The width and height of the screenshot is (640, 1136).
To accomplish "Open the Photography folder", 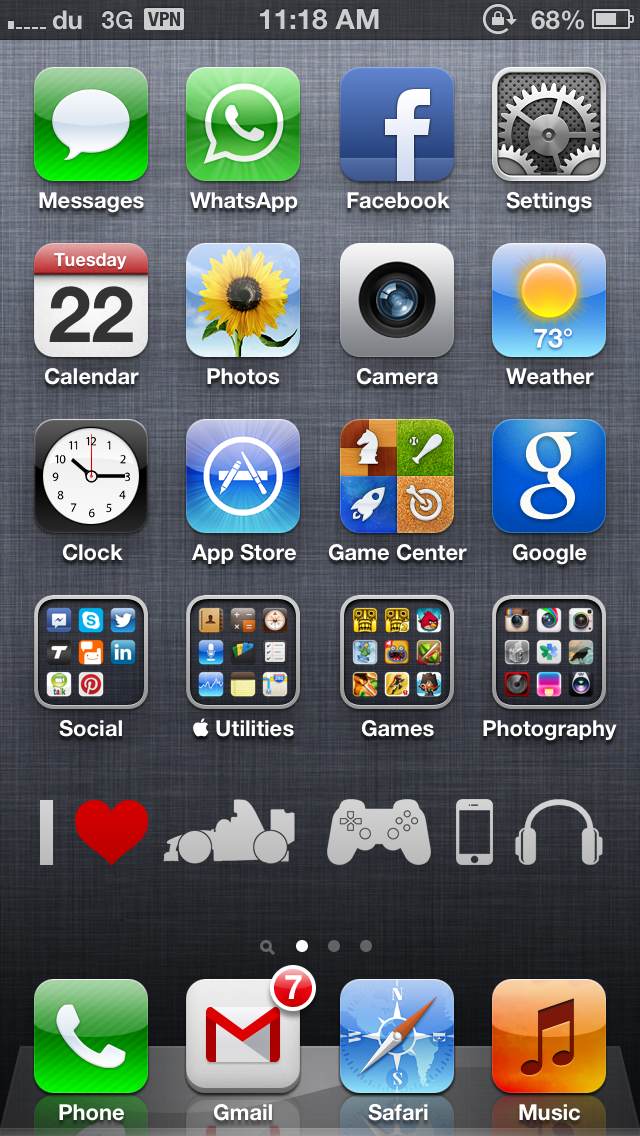I will tap(549, 652).
